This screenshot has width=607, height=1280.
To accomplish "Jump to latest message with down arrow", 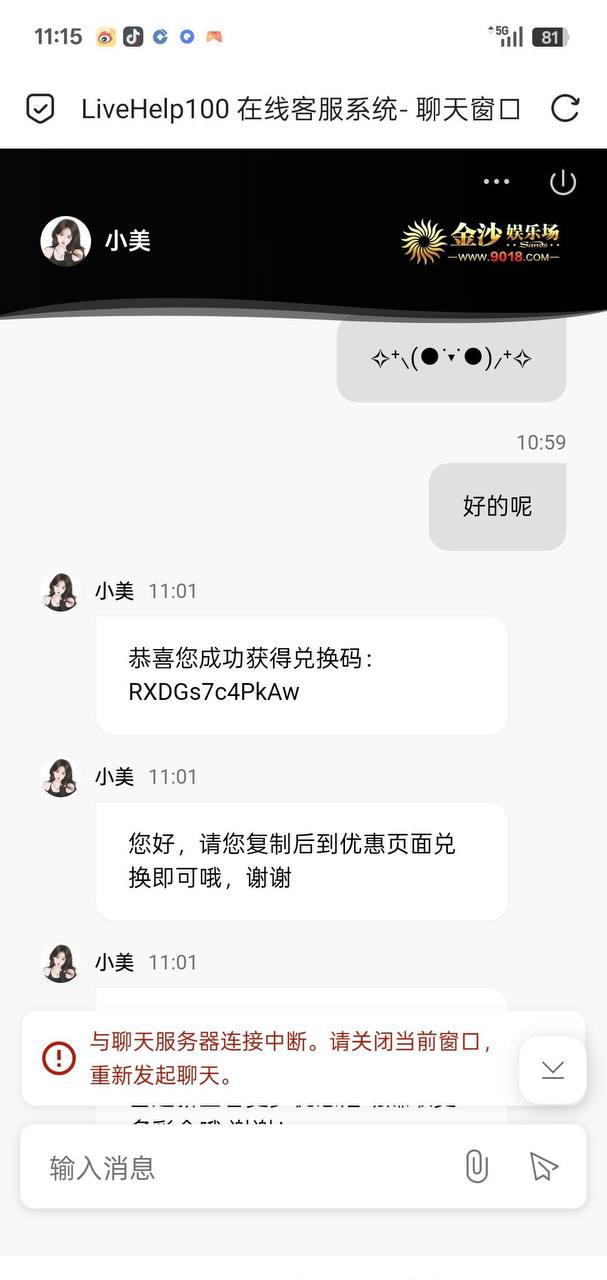I will coord(553,1069).
